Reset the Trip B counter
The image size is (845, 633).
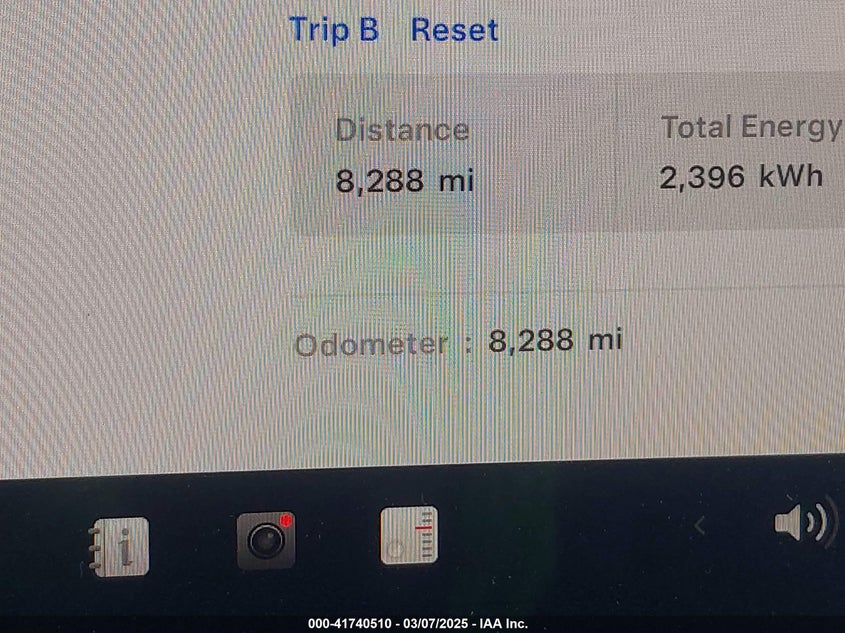pos(454,30)
